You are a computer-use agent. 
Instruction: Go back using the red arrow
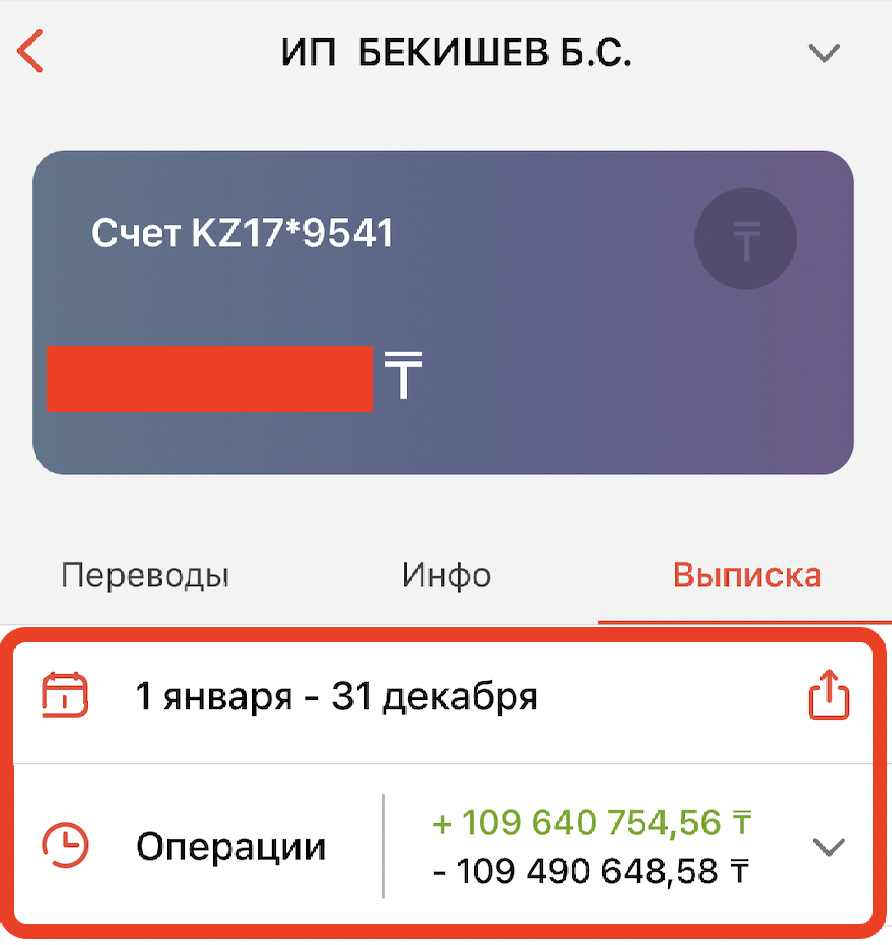click(x=31, y=52)
